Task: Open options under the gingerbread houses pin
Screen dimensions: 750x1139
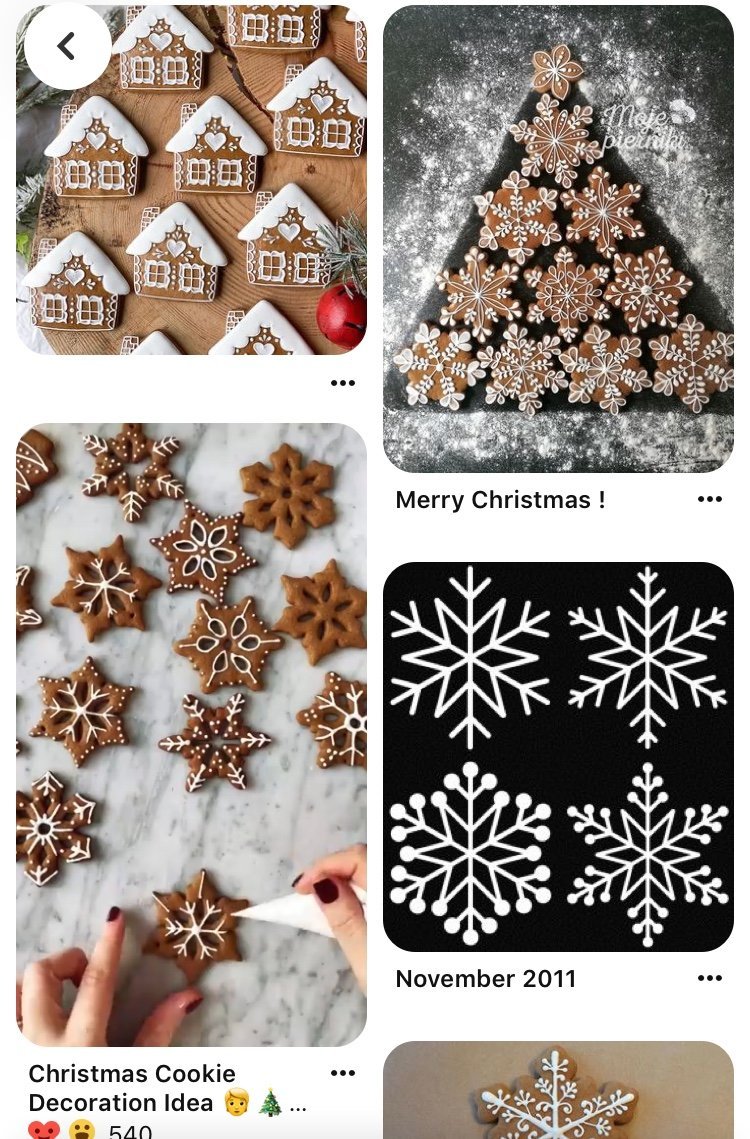Action: point(342,383)
